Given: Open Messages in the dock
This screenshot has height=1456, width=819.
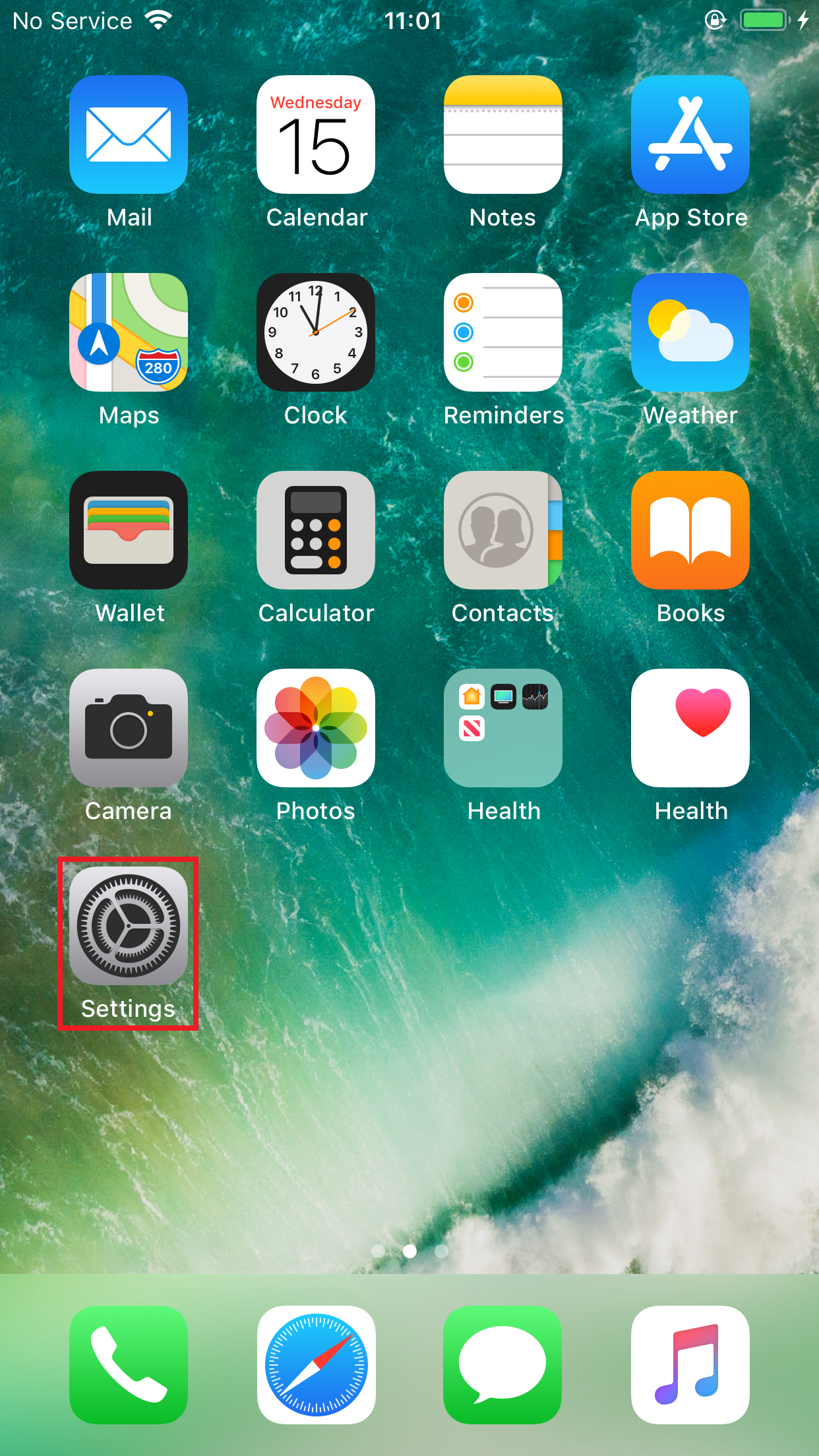Looking at the screenshot, I should (x=503, y=1365).
